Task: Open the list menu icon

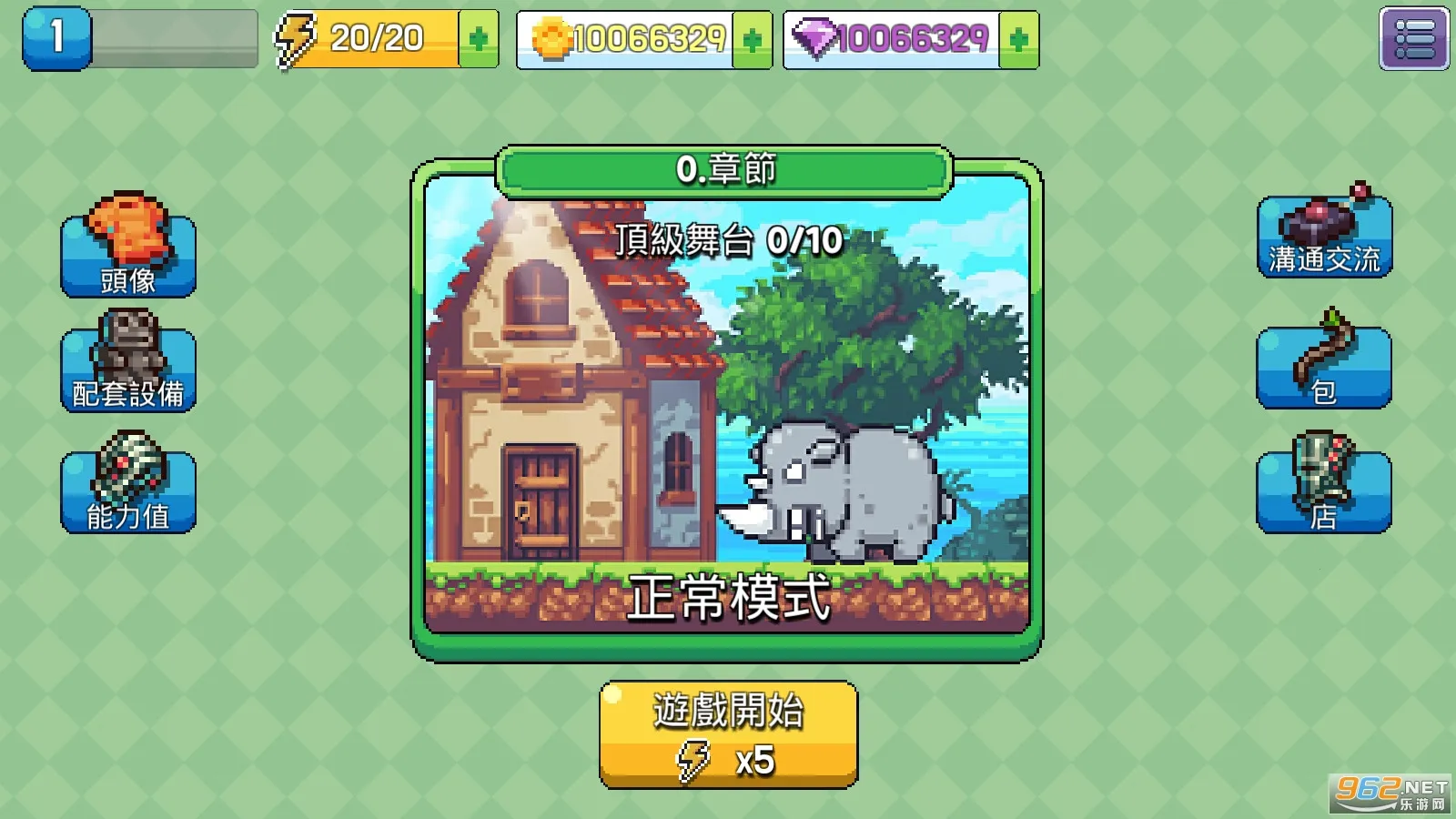Action: (x=1413, y=38)
